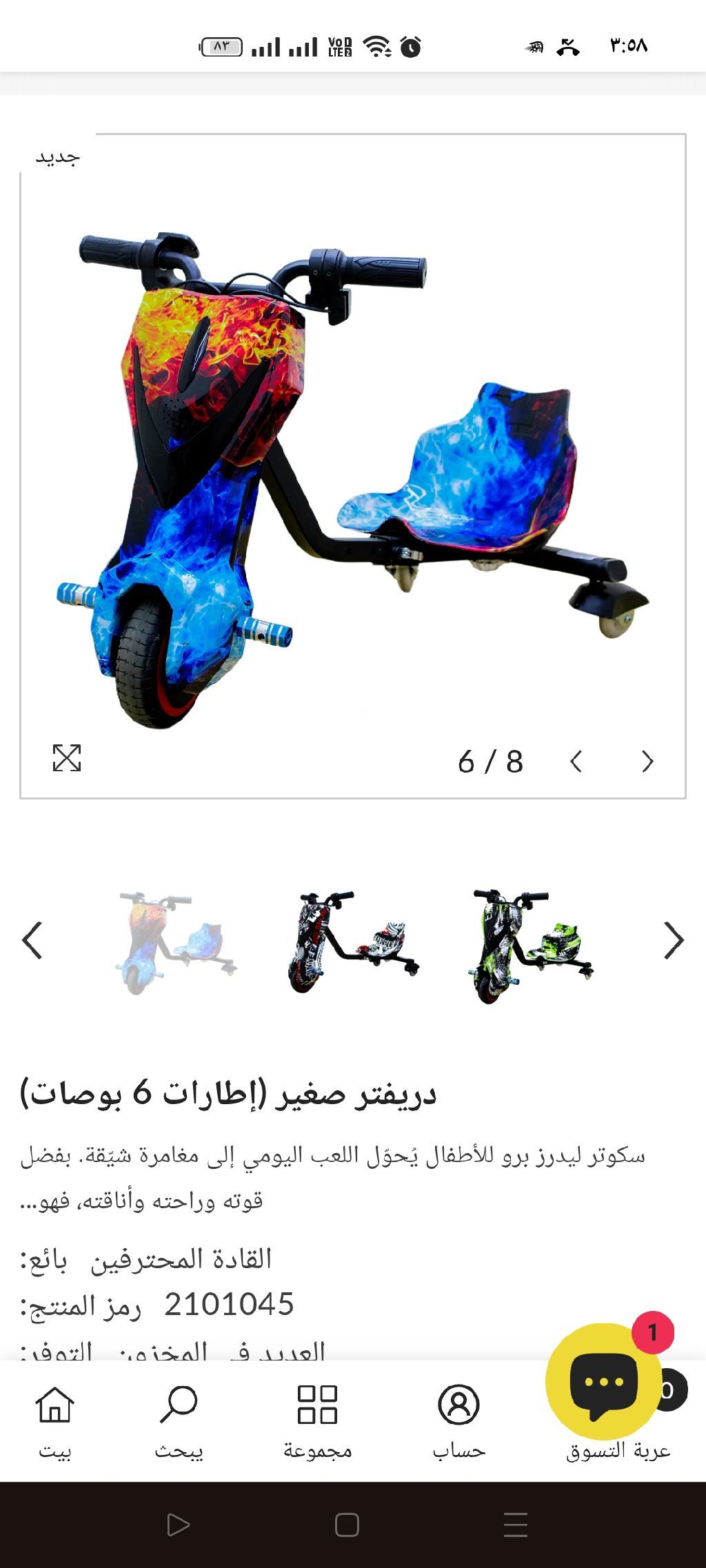
Task: Open the عربة التسوق cart tab
Action: (x=618, y=1450)
